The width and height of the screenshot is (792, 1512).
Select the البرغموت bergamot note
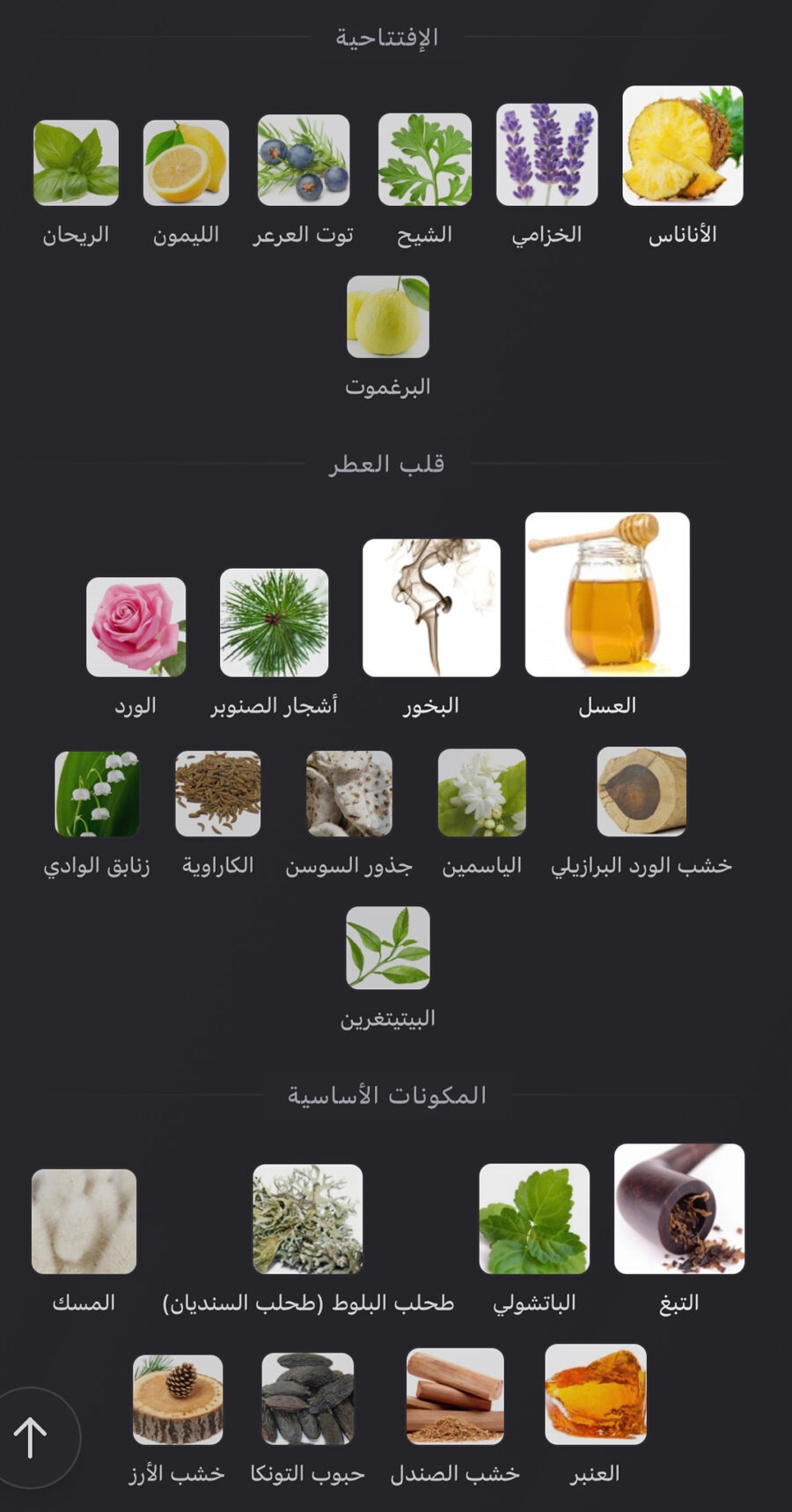(x=388, y=317)
